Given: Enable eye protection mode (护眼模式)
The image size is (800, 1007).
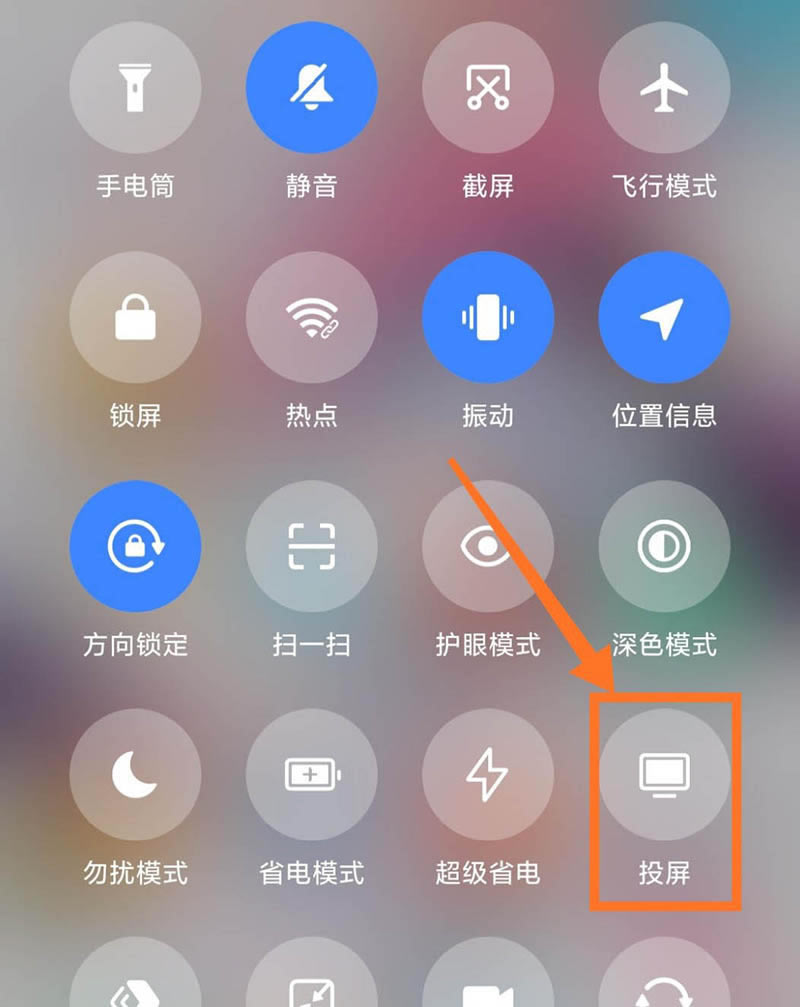Looking at the screenshot, I should tap(488, 546).
